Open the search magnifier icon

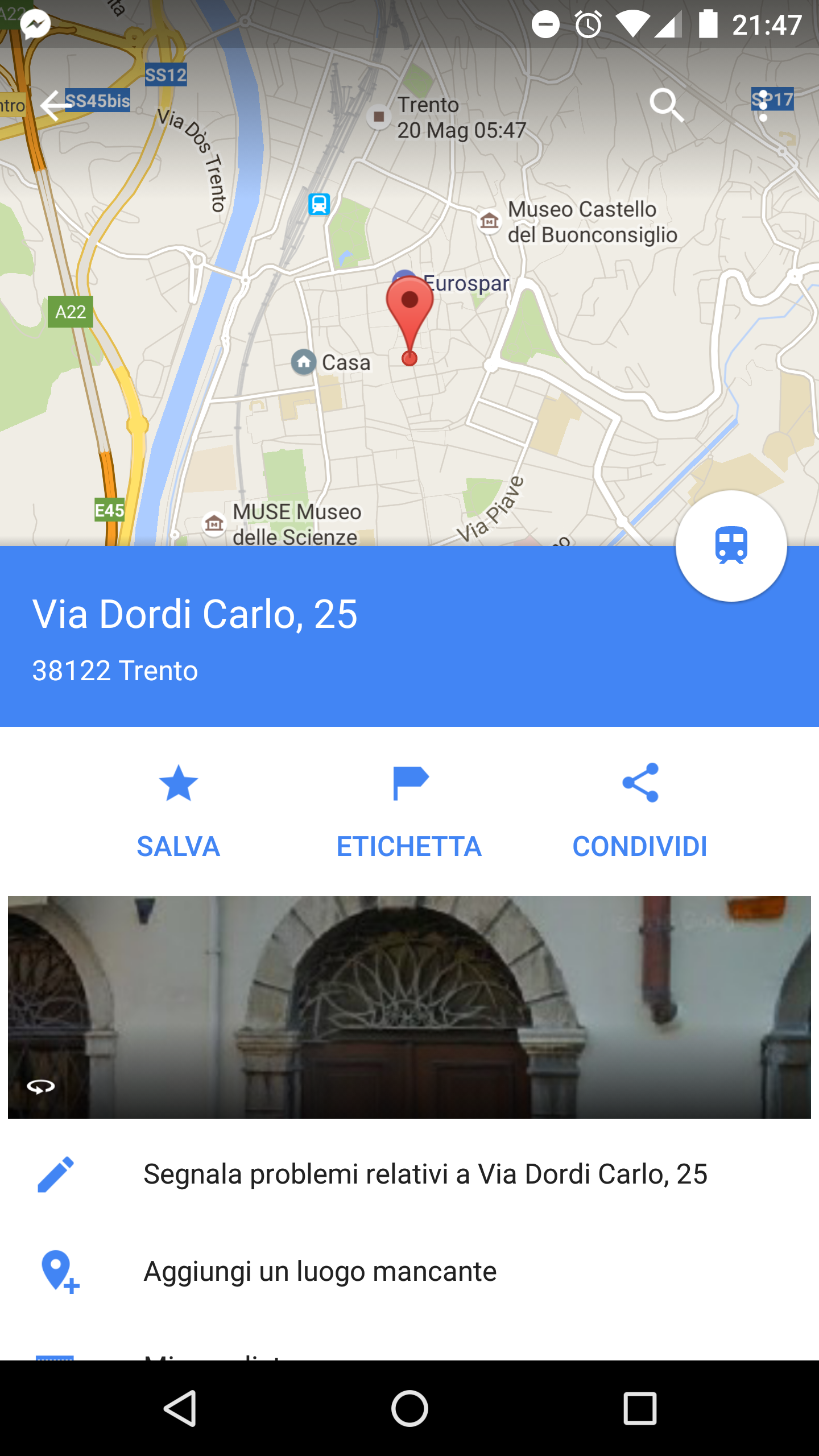[666, 105]
